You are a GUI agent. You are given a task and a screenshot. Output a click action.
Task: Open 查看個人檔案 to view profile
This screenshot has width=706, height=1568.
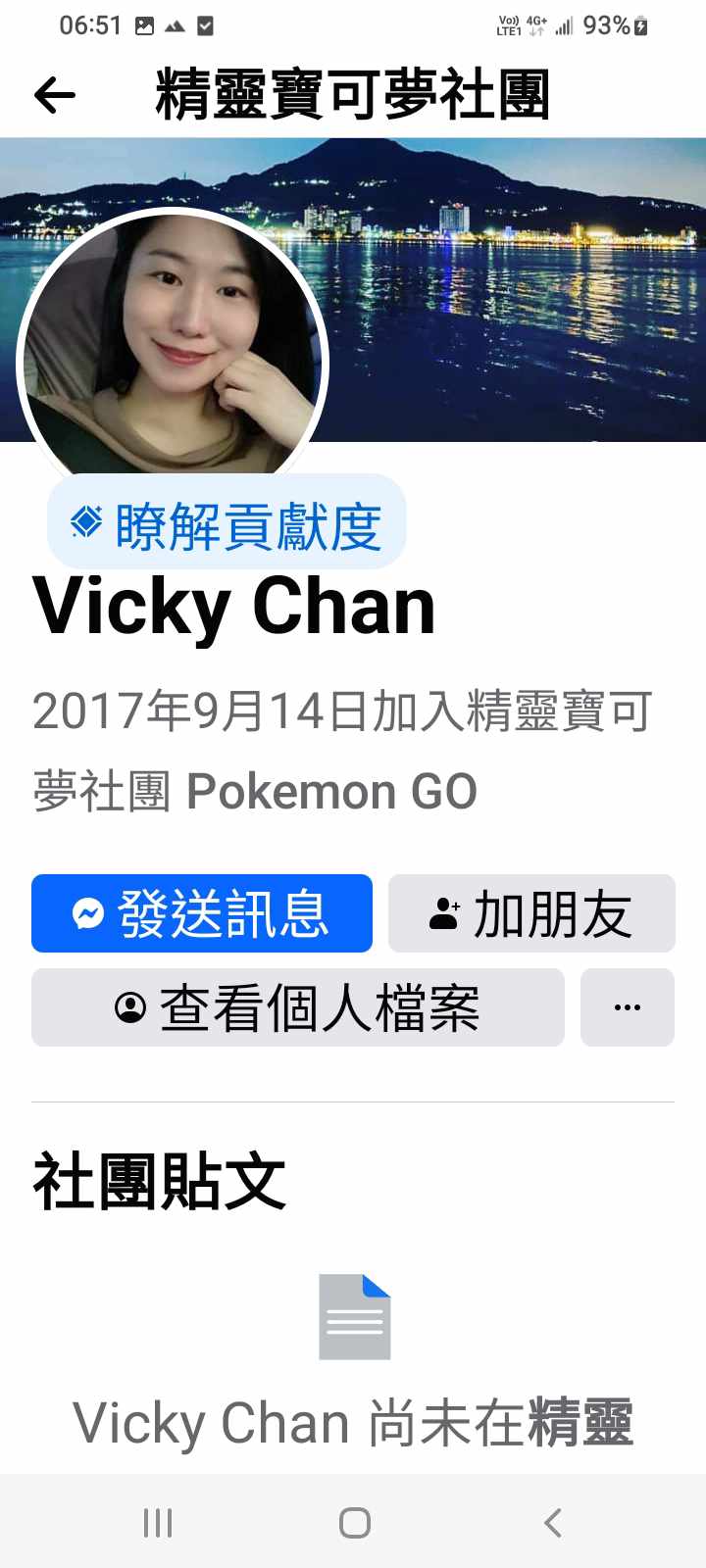[x=298, y=1007]
